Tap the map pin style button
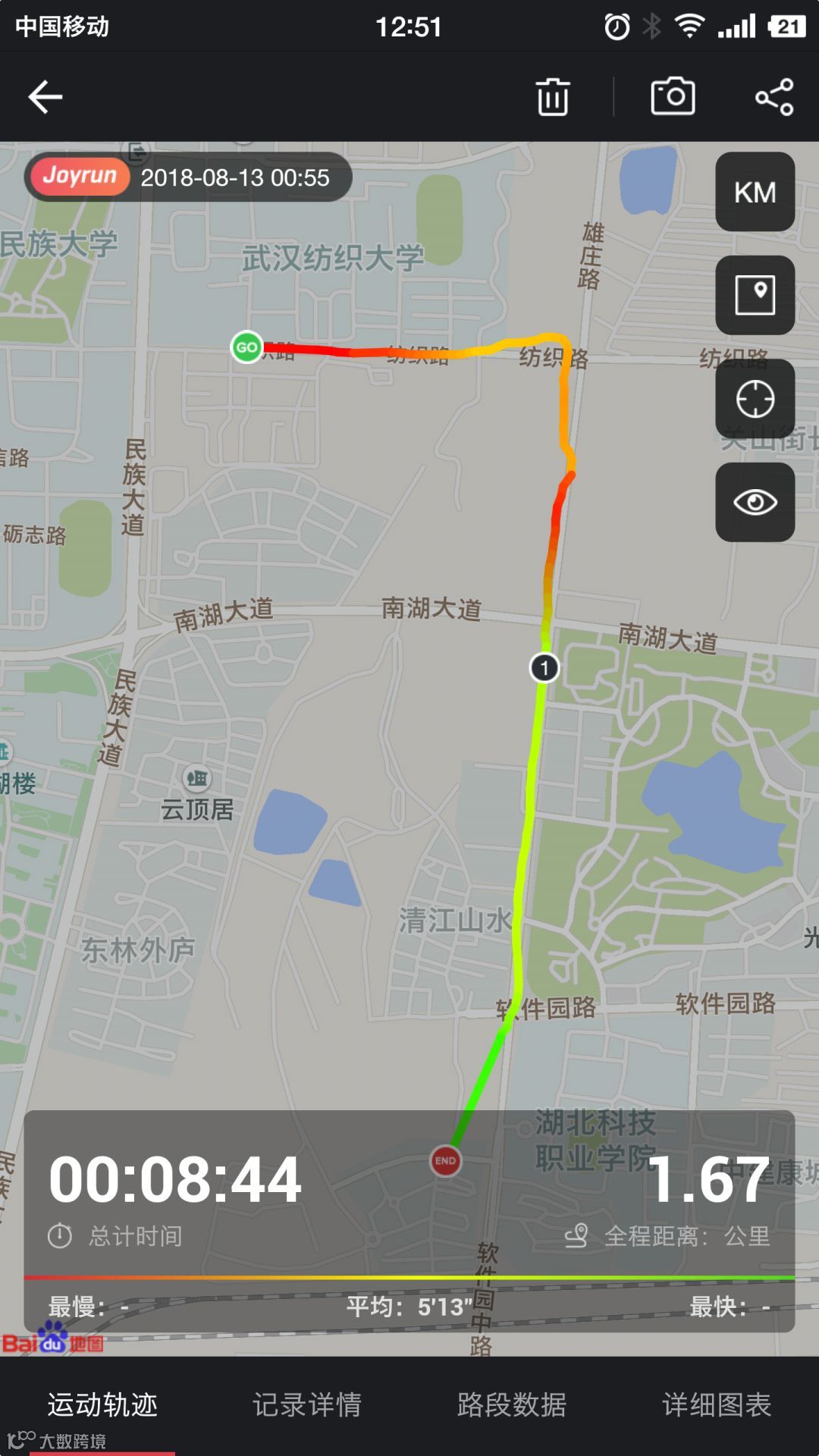 click(x=755, y=295)
